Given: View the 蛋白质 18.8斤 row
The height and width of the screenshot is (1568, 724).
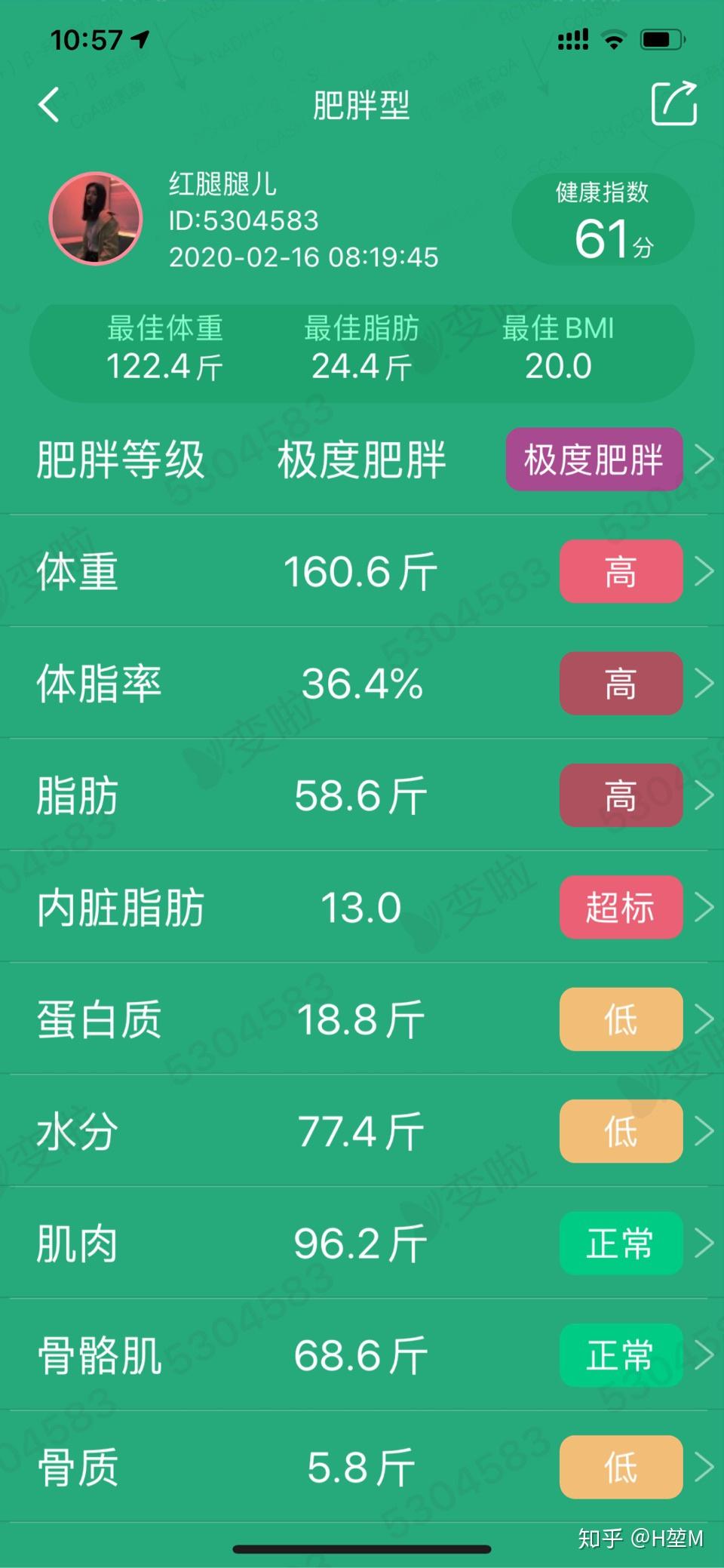Looking at the screenshot, I should click(362, 1019).
